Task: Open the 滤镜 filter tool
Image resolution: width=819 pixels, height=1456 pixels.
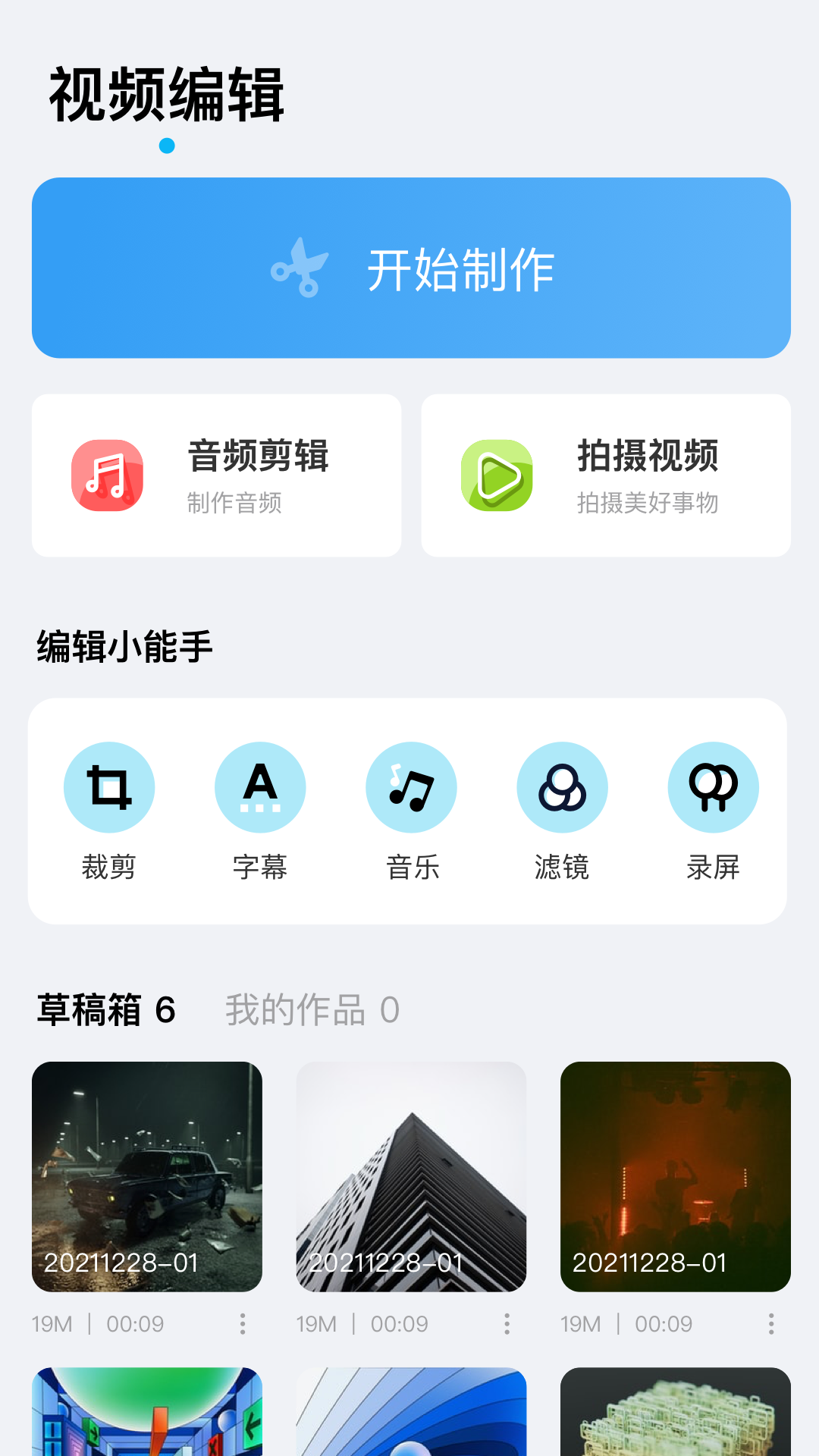Action: click(562, 787)
